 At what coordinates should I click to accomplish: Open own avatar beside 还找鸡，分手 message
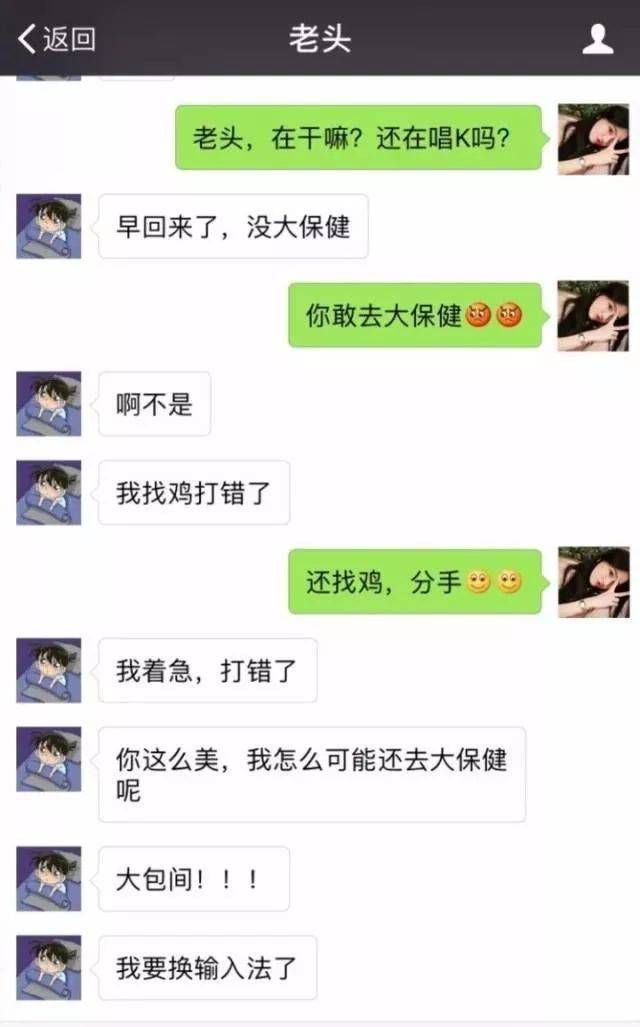pos(593,581)
